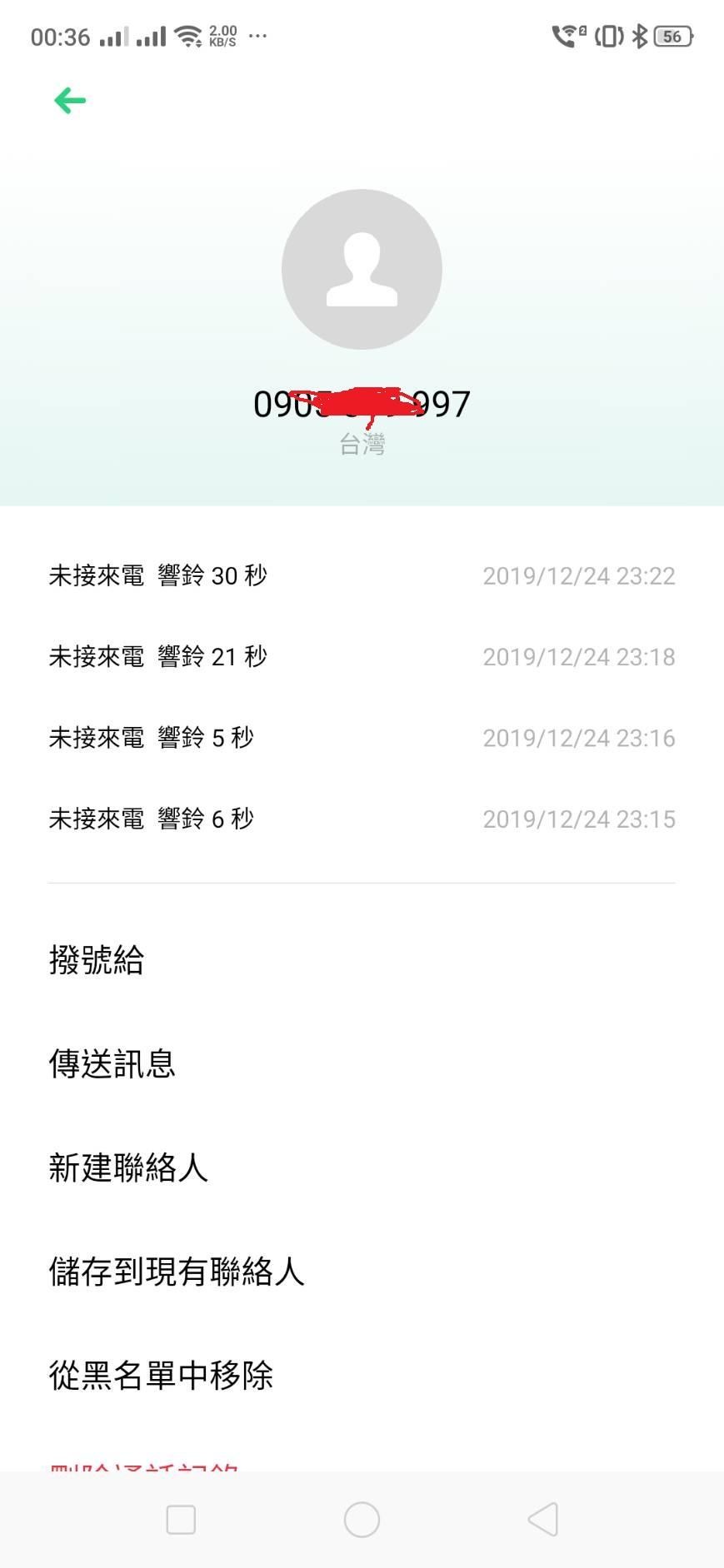The height and width of the screenshot is (1568, 724).
Task: Tap 撥號給 to call this number
Action: point(97,960)
